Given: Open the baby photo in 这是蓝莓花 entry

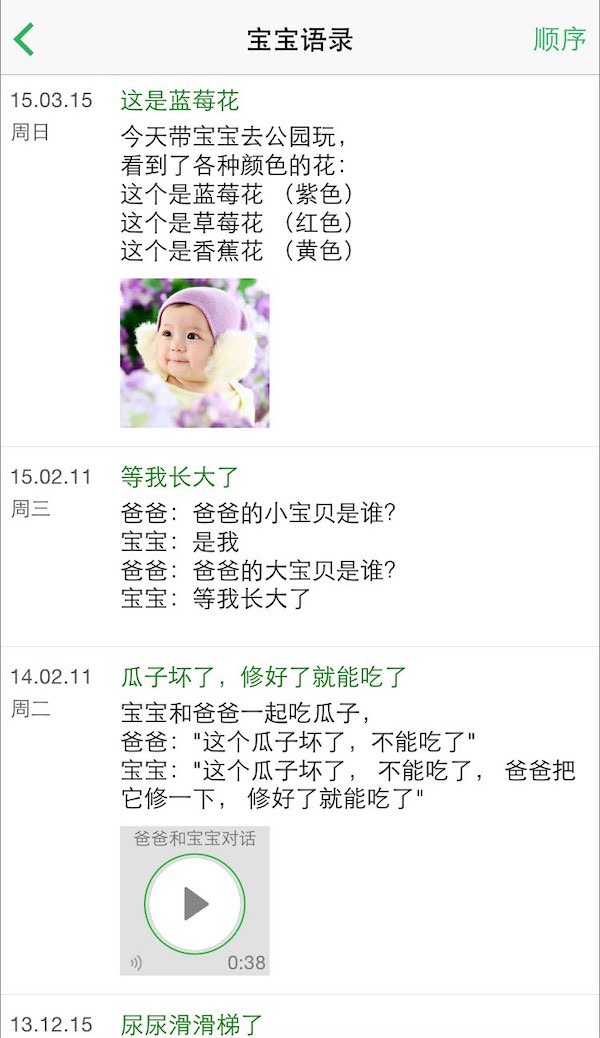Looking at the screenshot, I should tap(195, 353).
